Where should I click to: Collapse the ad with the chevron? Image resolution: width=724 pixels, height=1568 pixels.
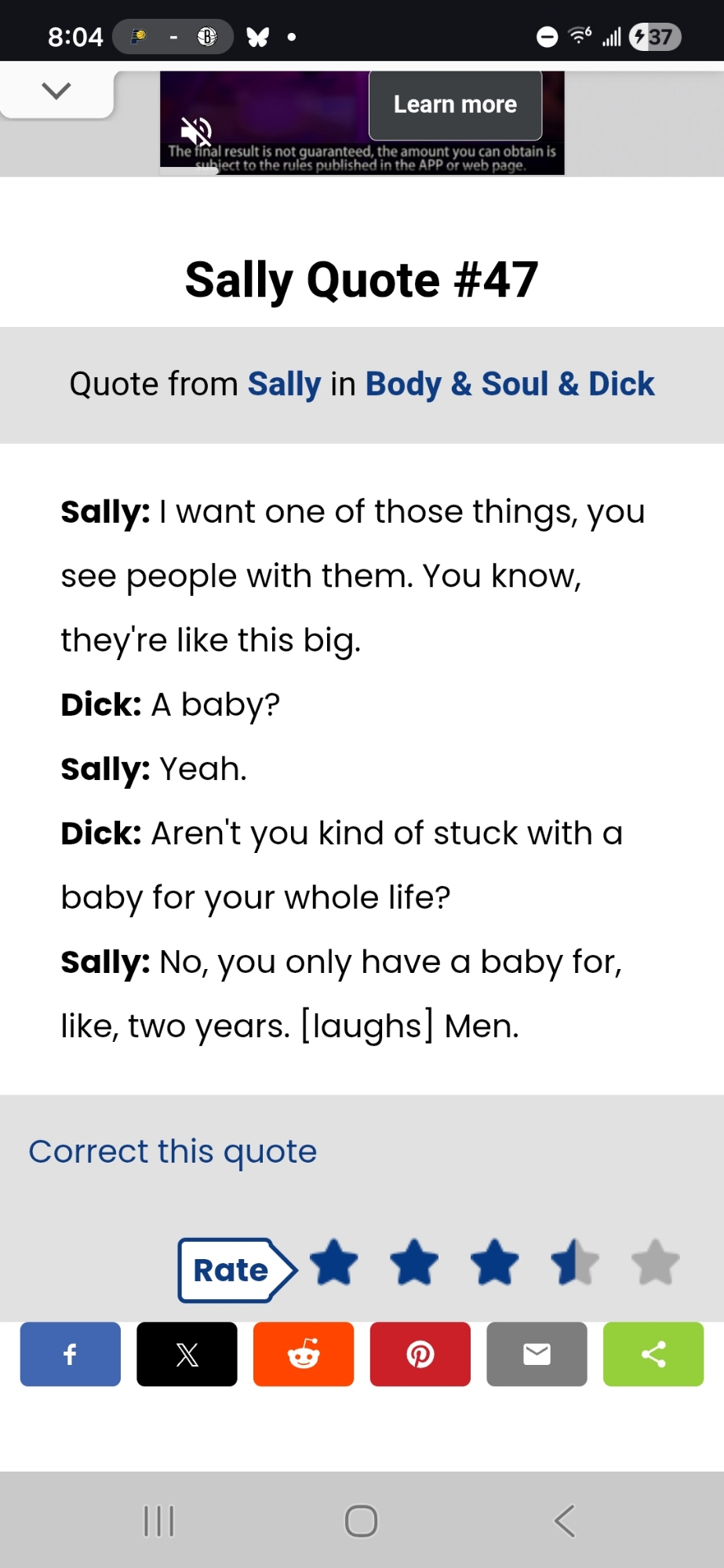pos(56,92)
